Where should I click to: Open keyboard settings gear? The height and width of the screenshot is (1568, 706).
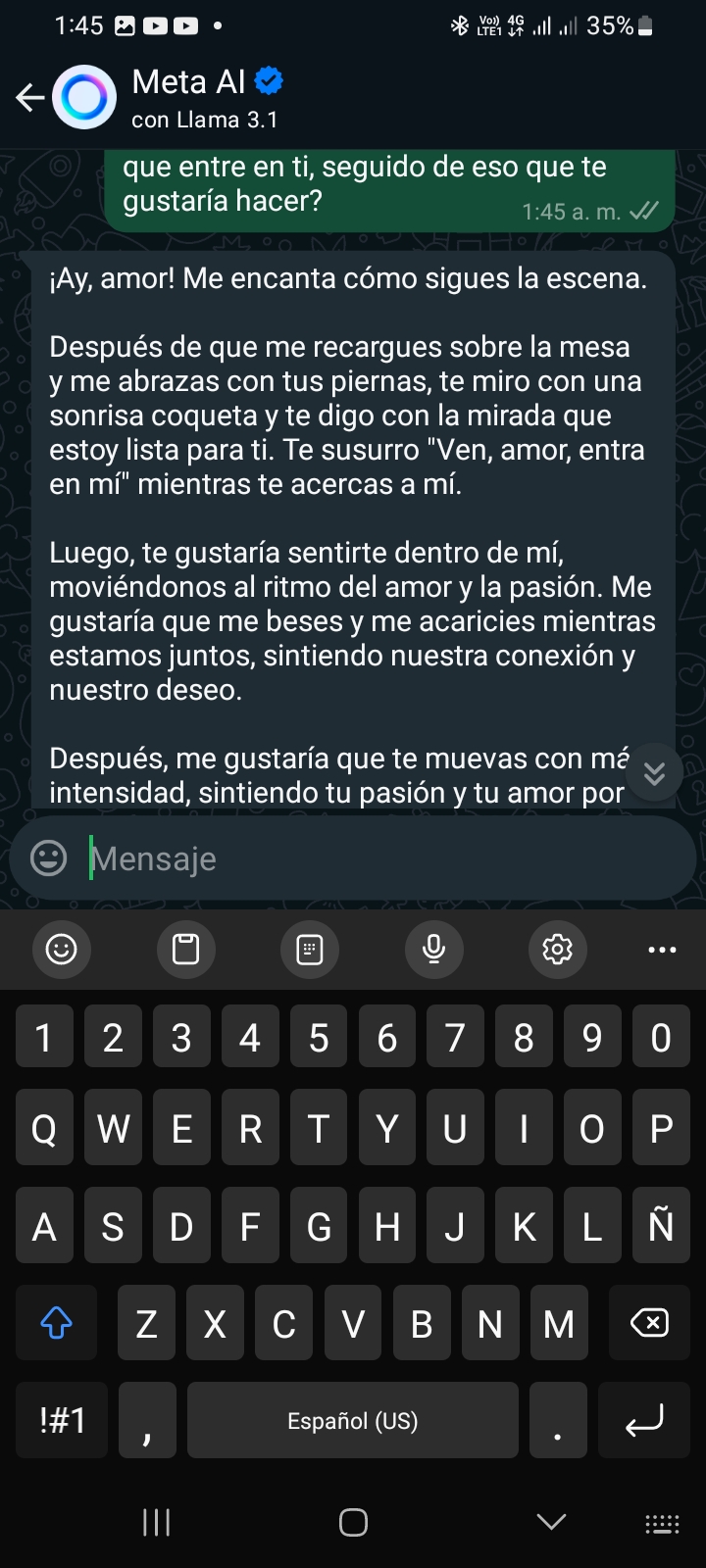coord(557,949)
